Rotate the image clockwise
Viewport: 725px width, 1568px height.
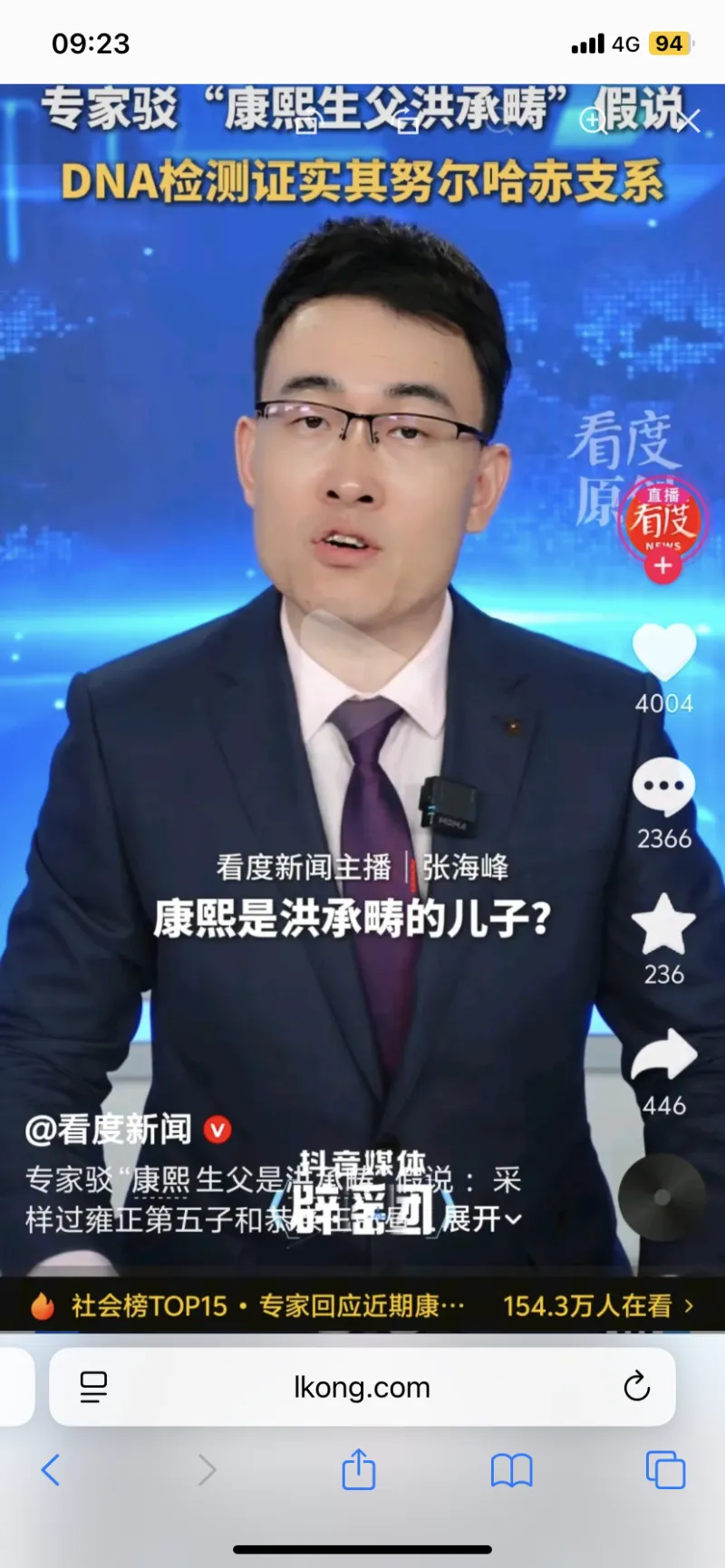(x=408, y=121)
